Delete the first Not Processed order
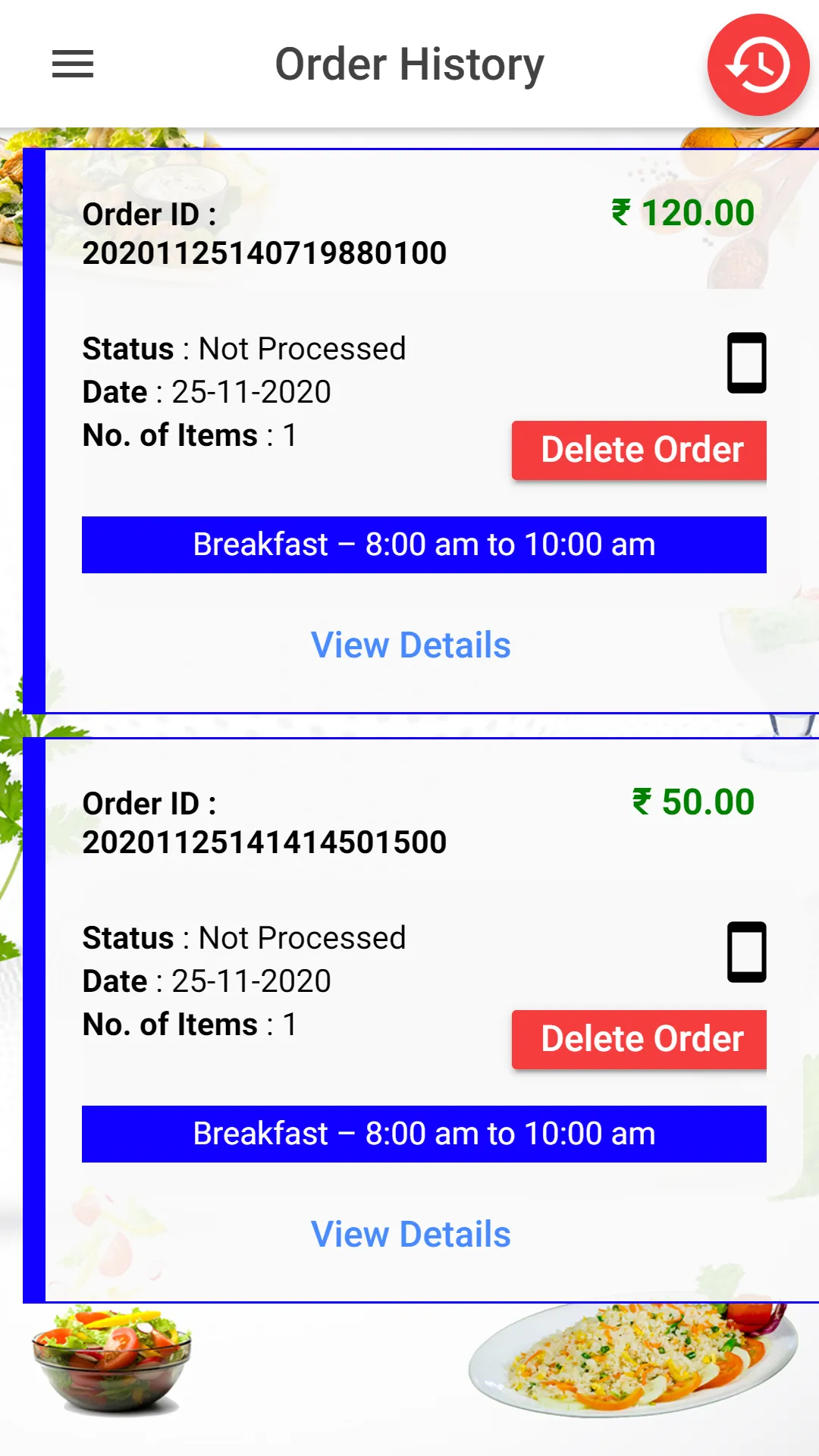The height and width of the screenshot is (1456, 819). tap(639, 450)
